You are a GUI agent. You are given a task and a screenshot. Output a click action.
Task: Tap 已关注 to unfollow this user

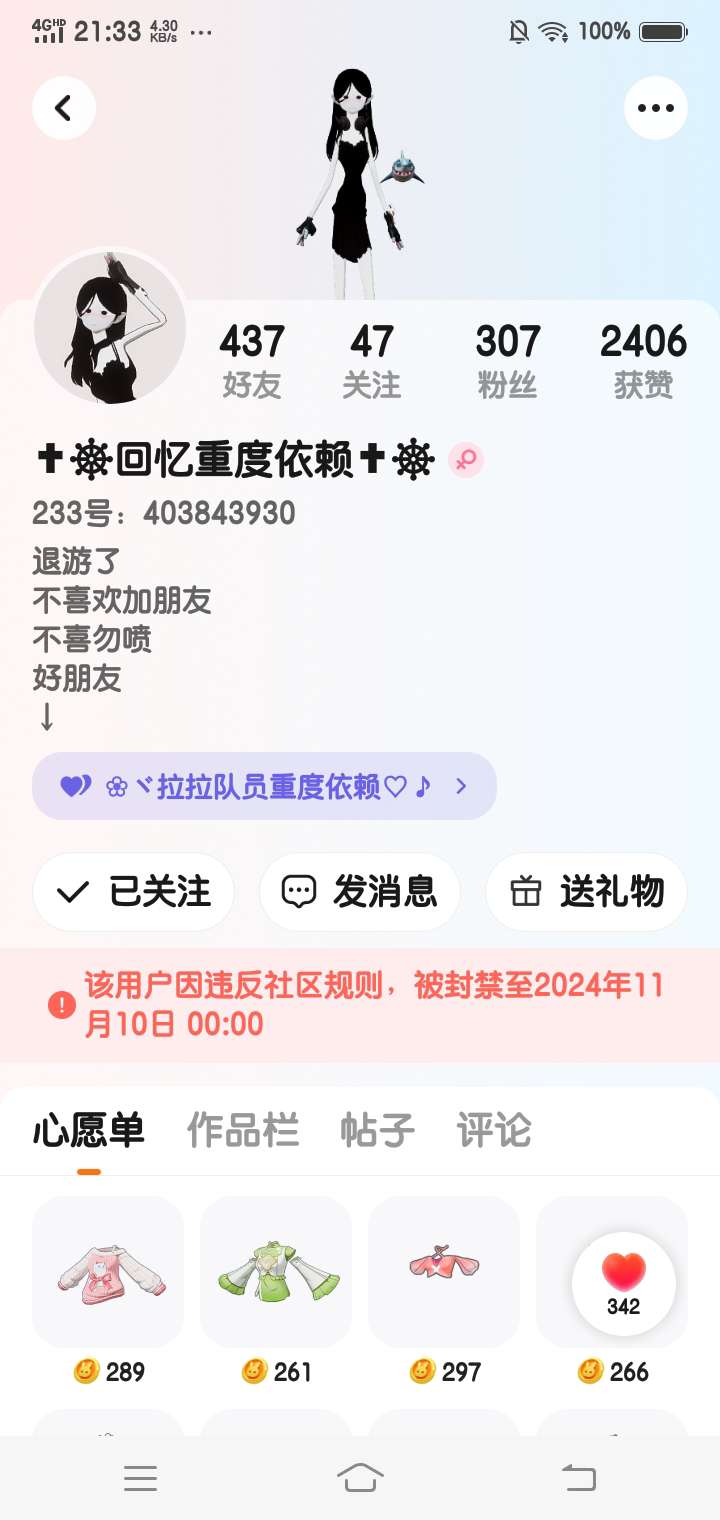tap(134, 891)
